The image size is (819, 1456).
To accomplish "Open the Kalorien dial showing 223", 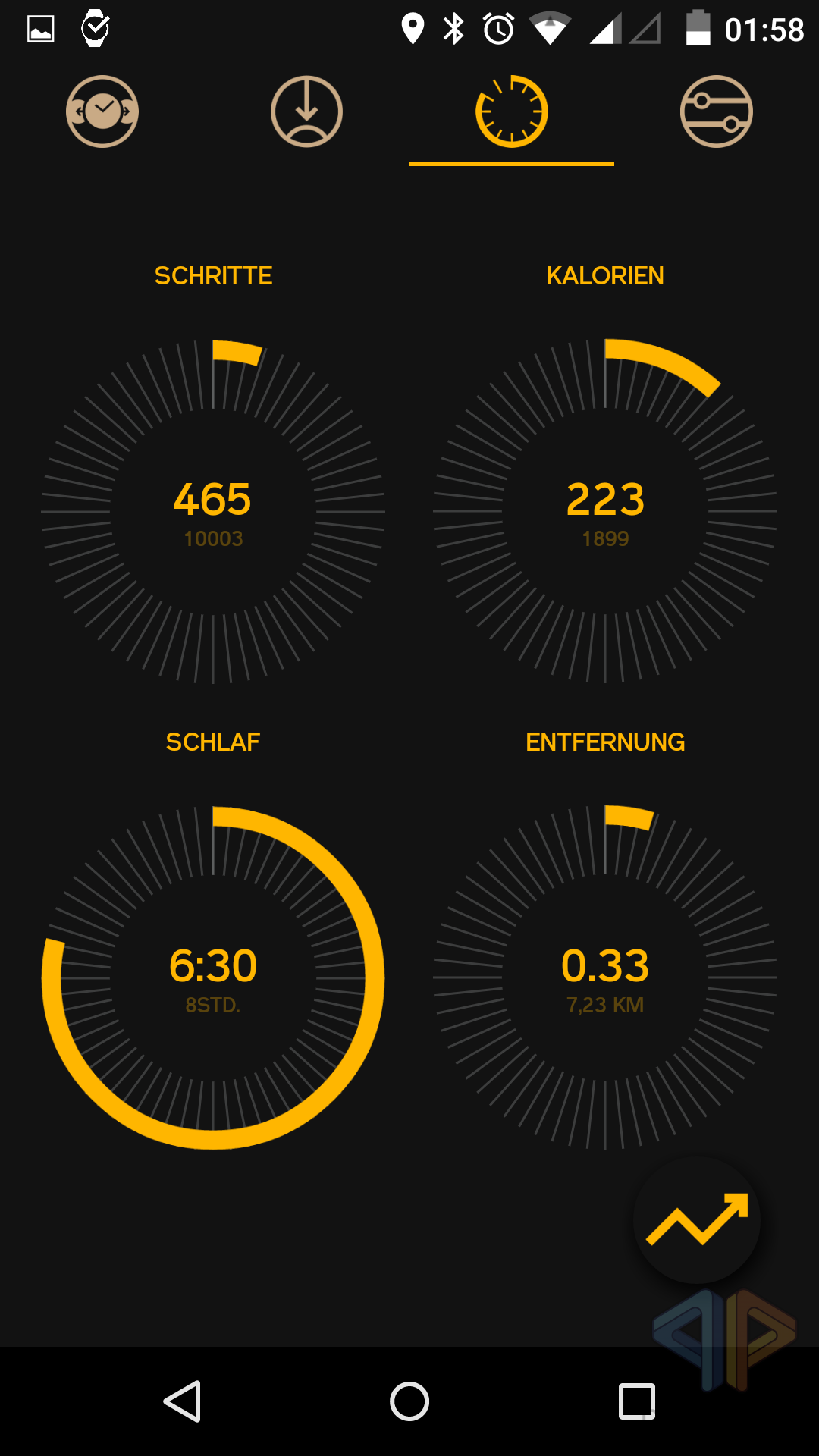I will (x=605, y=512).
